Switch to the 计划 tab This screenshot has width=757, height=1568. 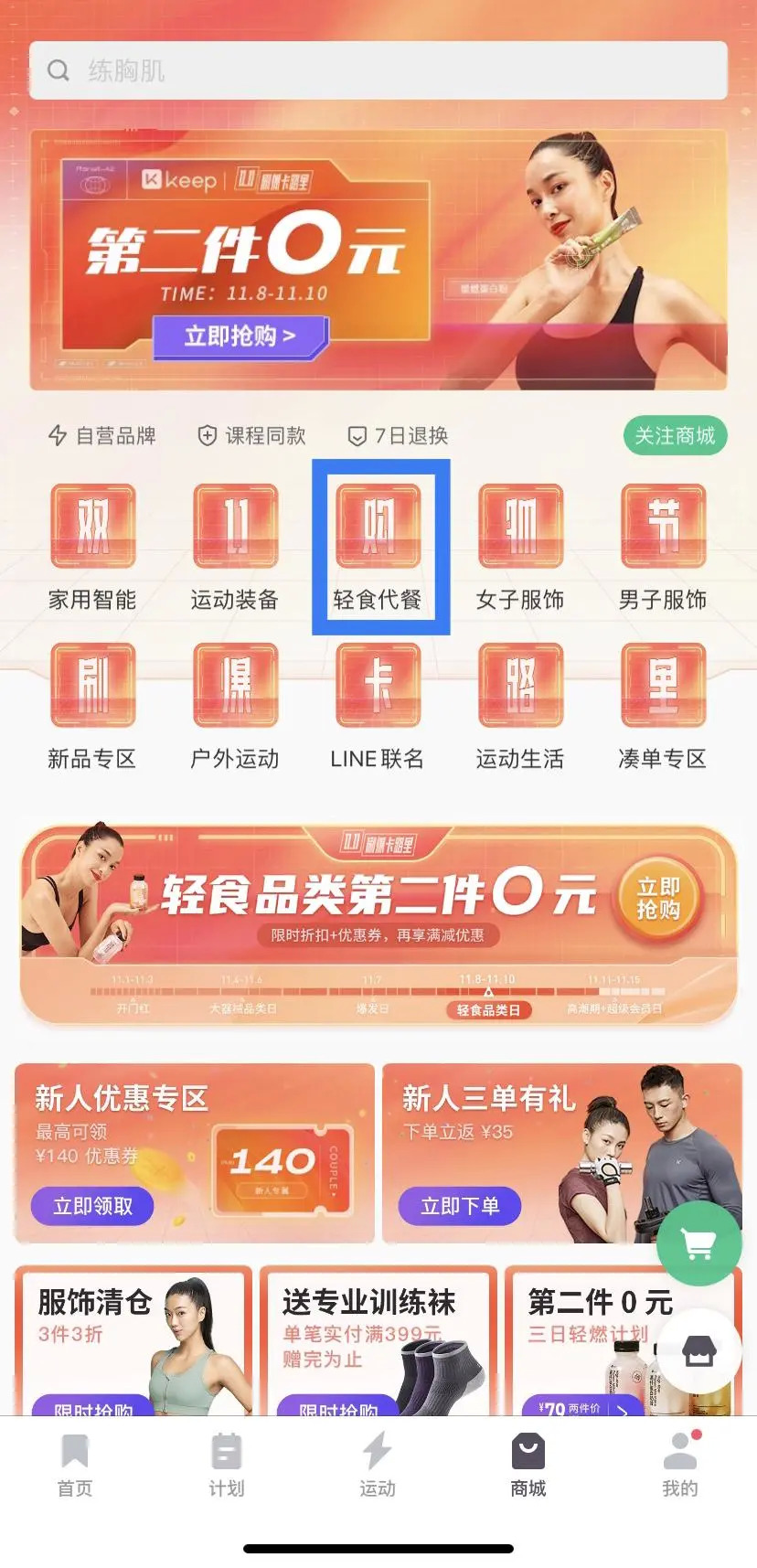(x=226, y=1465)
